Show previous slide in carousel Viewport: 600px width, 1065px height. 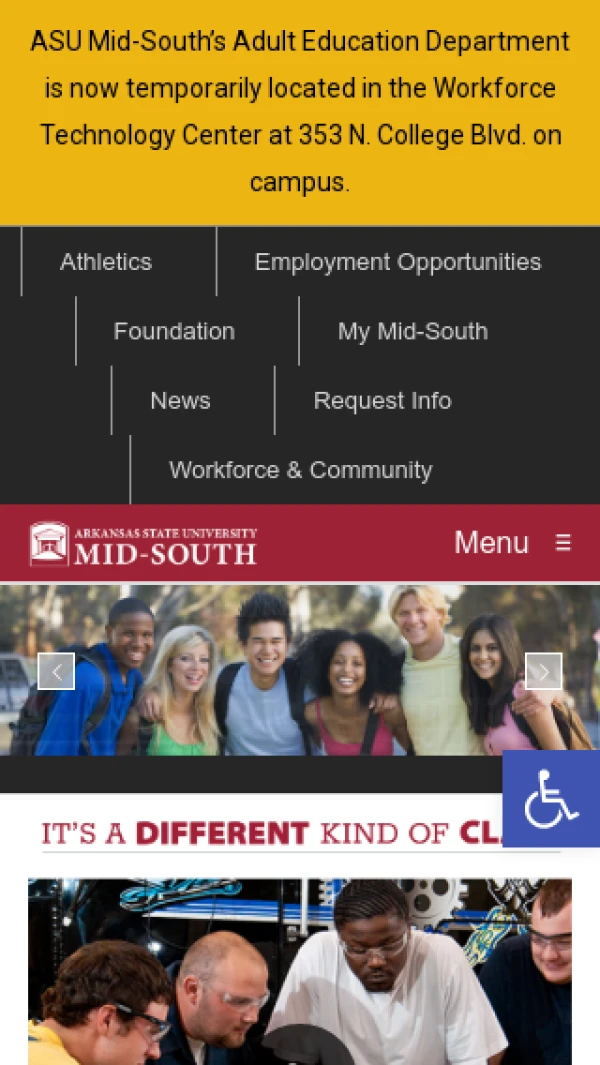point(57,671)
